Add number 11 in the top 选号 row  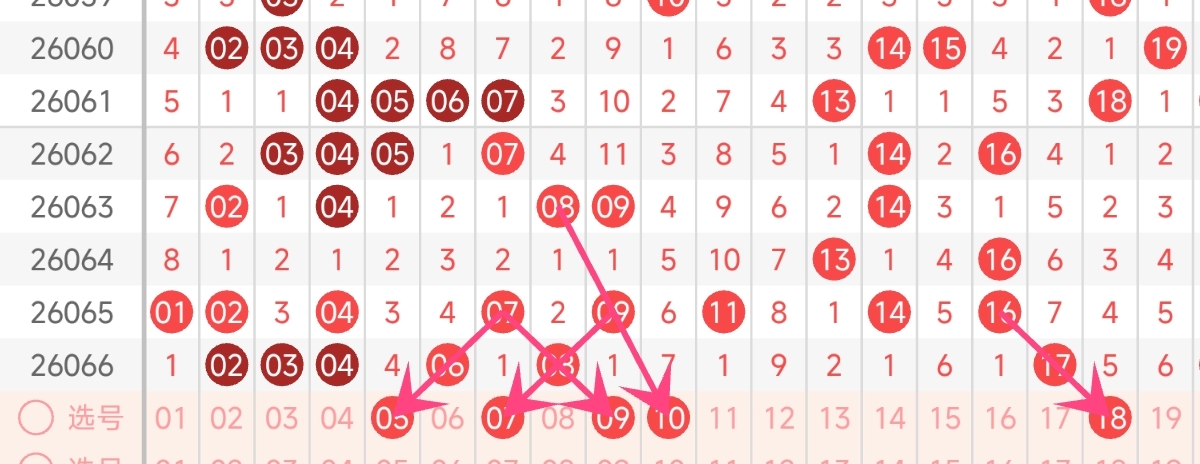724,418
